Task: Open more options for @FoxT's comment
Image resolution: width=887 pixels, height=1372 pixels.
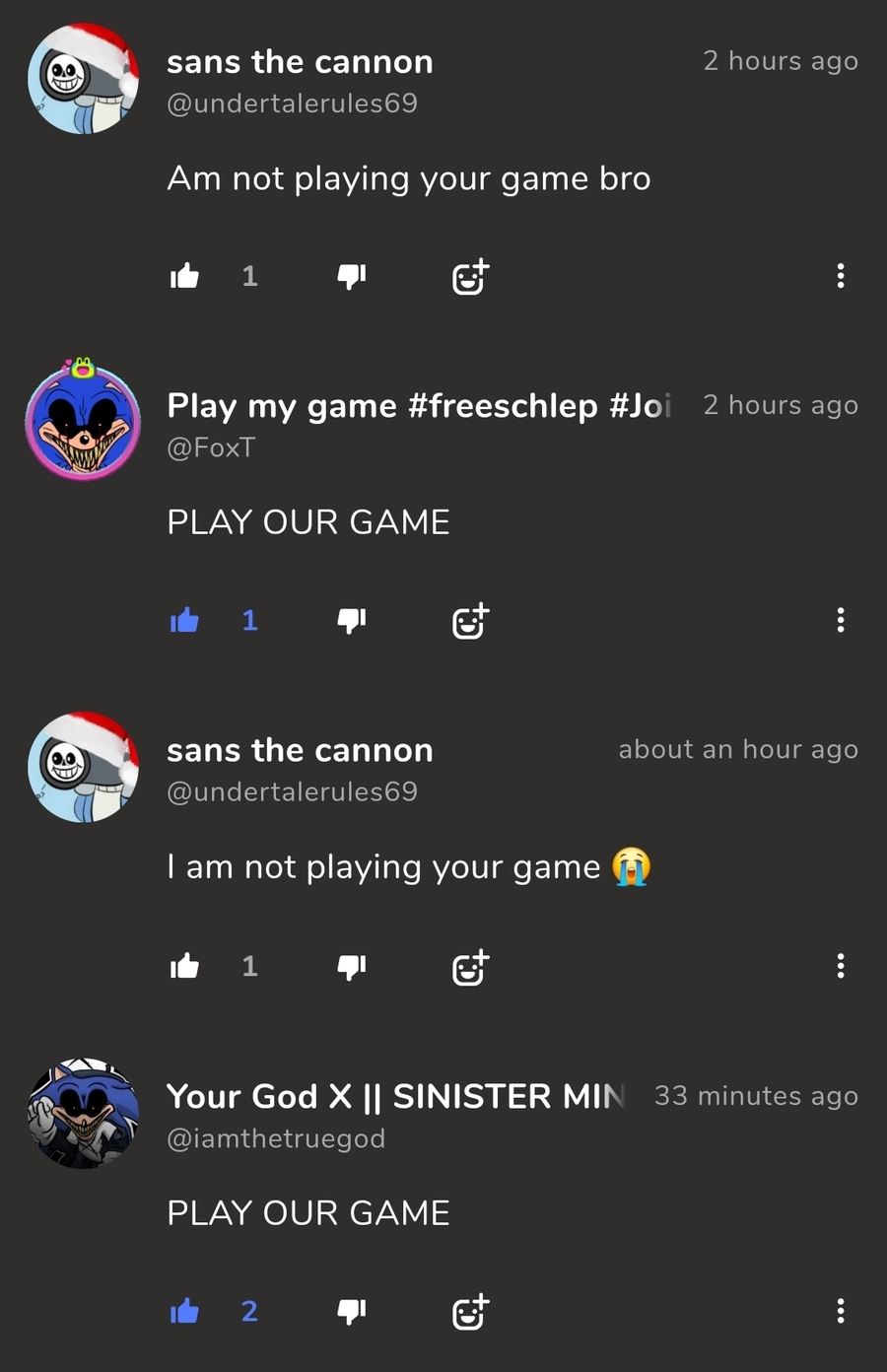Action: click(x=841, y=620)
